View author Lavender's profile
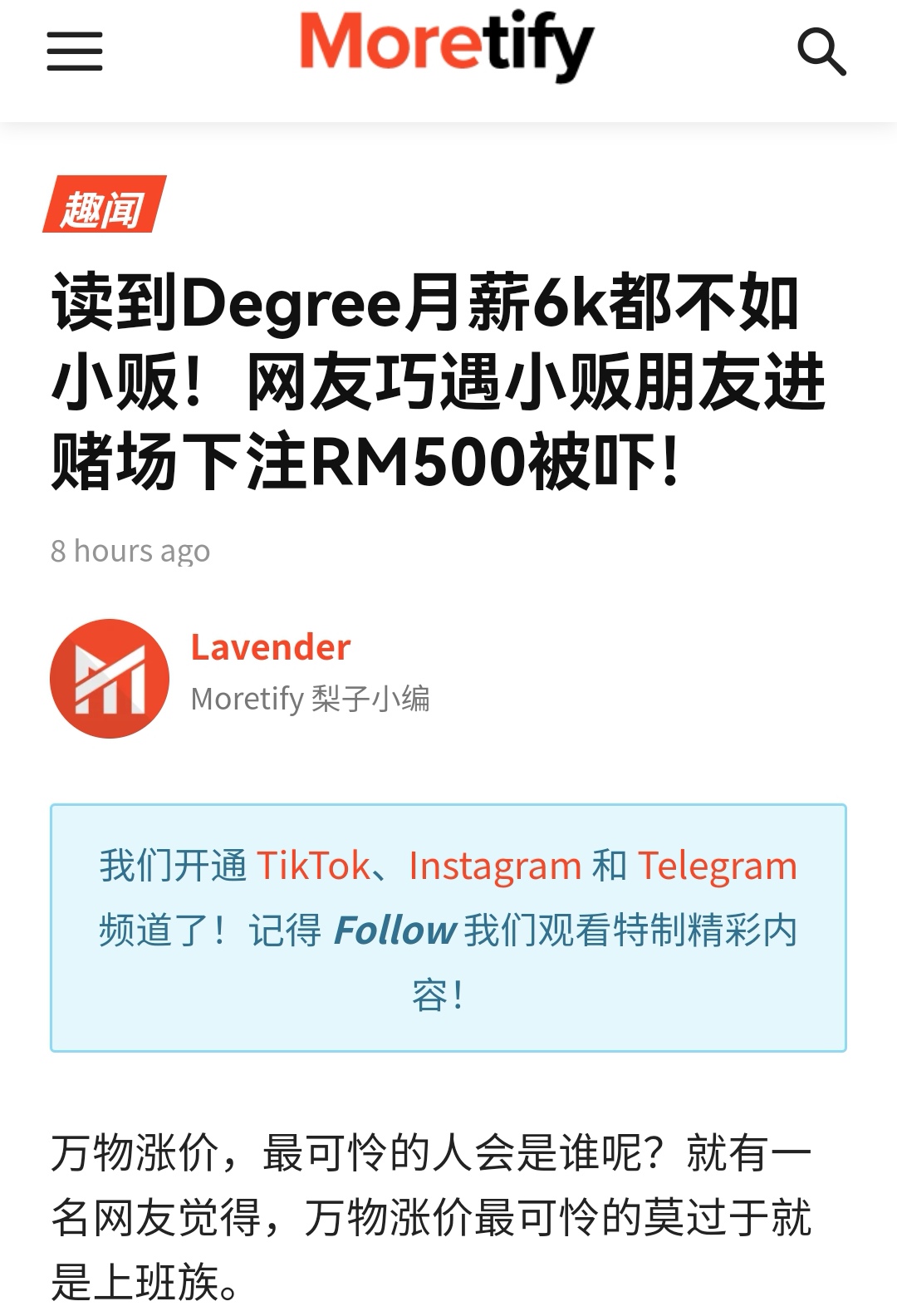Screen dimensions: 897x1316 coord(271,647)
